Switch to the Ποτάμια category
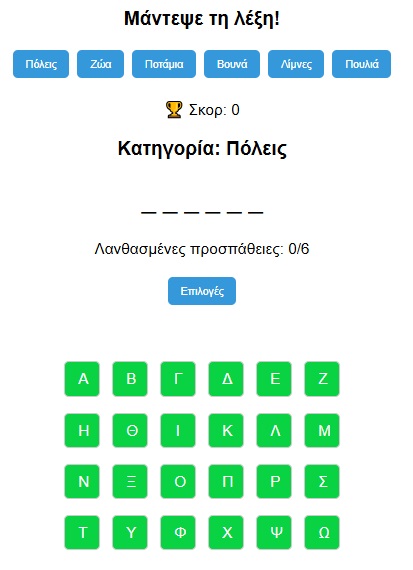 (164, 64)
